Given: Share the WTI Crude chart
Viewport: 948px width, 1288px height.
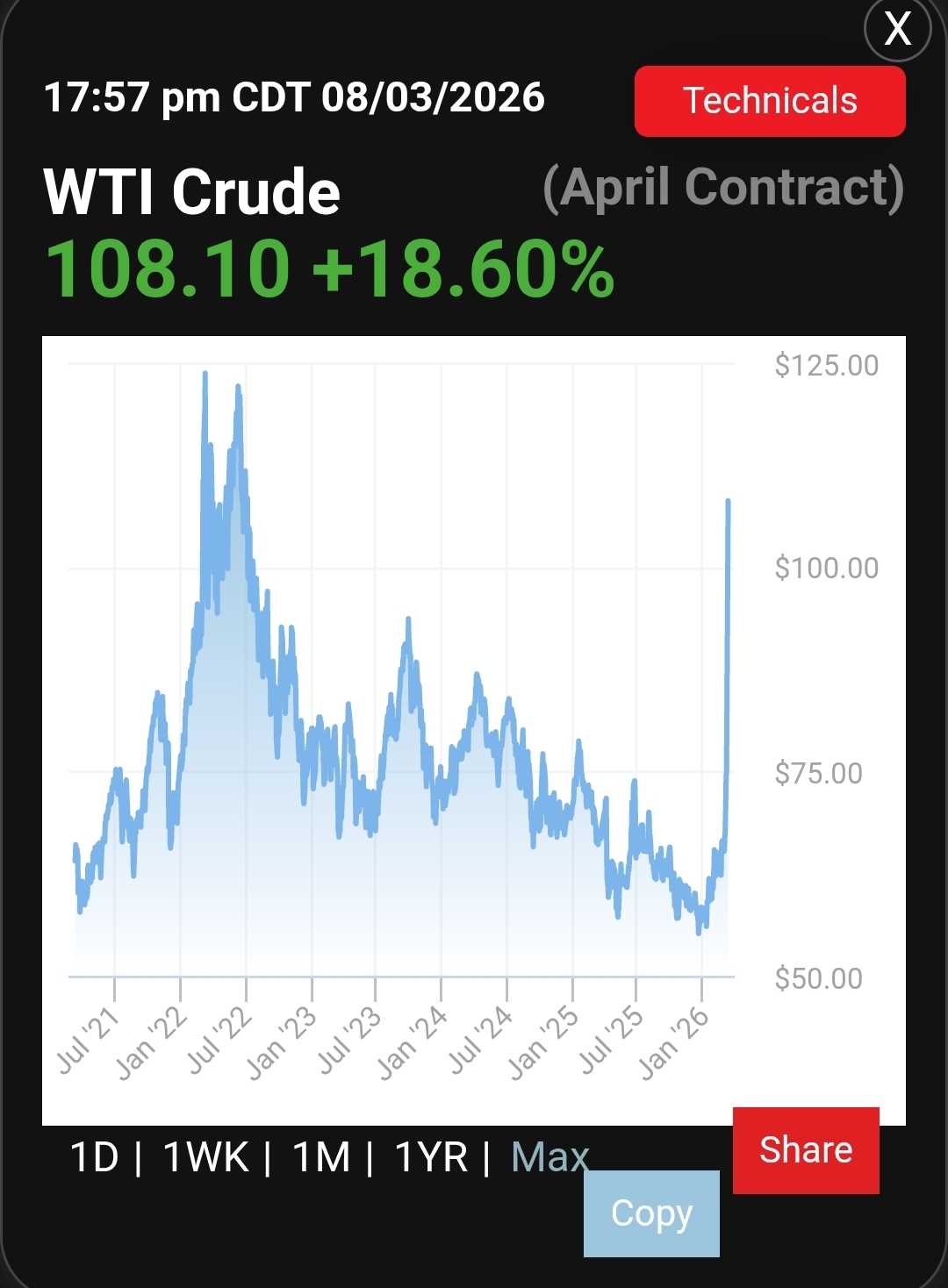Looking at the screenshot, I should pos(806,1150).
